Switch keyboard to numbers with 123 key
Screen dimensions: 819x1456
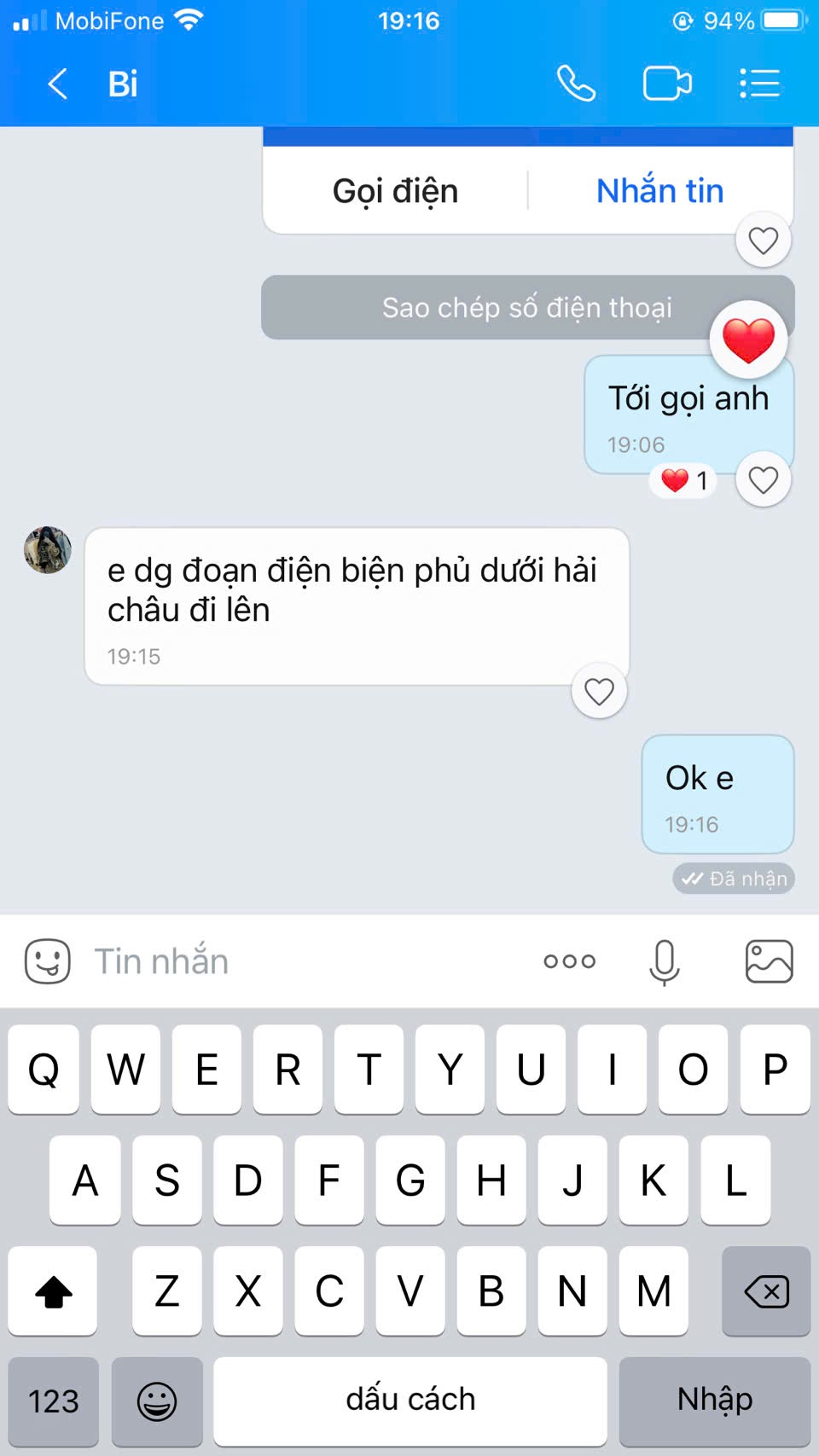[54, 1401]
